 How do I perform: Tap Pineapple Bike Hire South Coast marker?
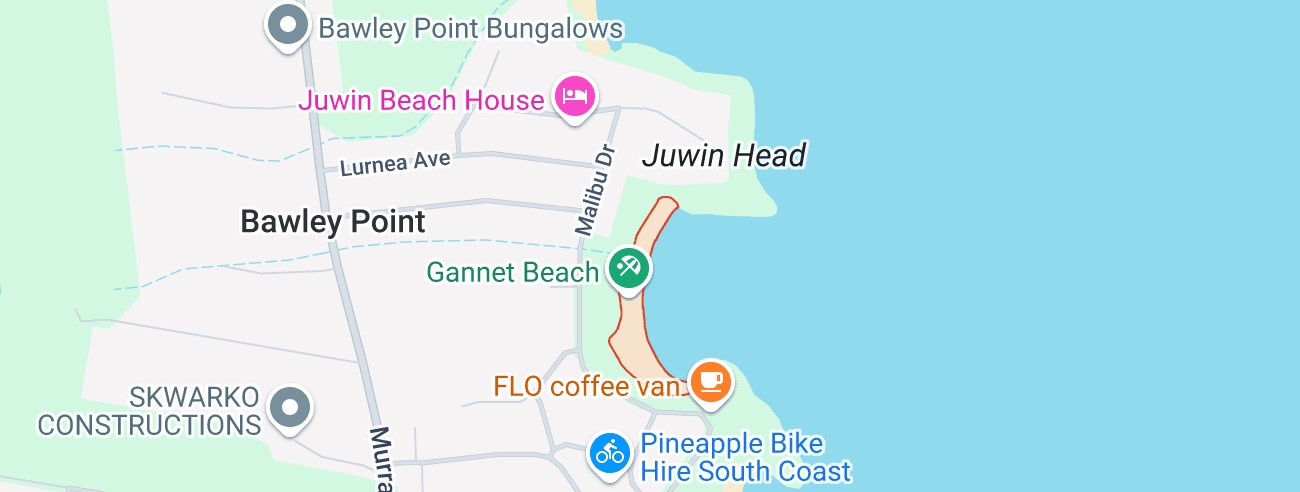pyautogui.click(x=609, y=454)
